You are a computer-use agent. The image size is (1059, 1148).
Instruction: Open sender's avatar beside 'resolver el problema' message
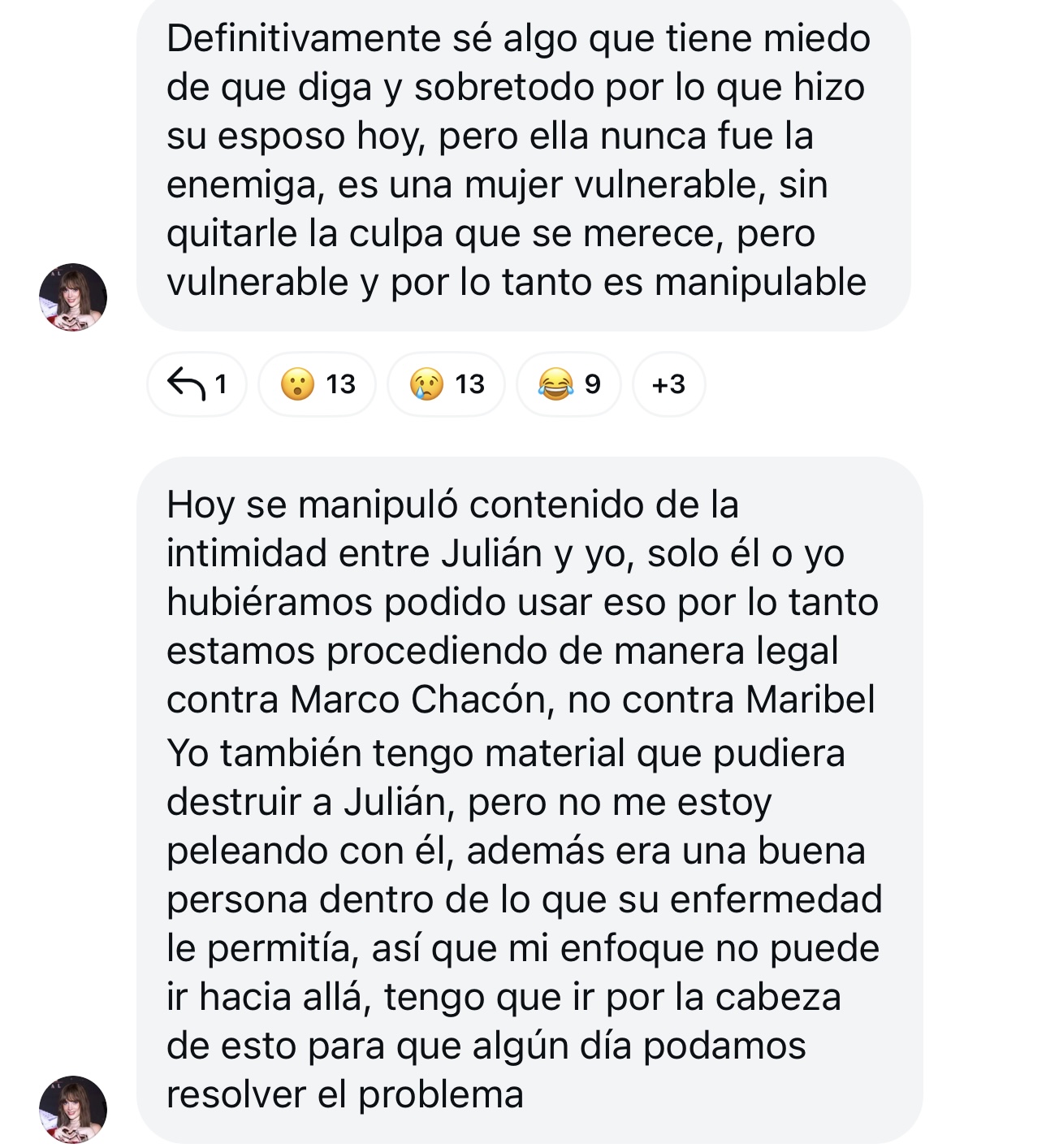(73, 1110)
